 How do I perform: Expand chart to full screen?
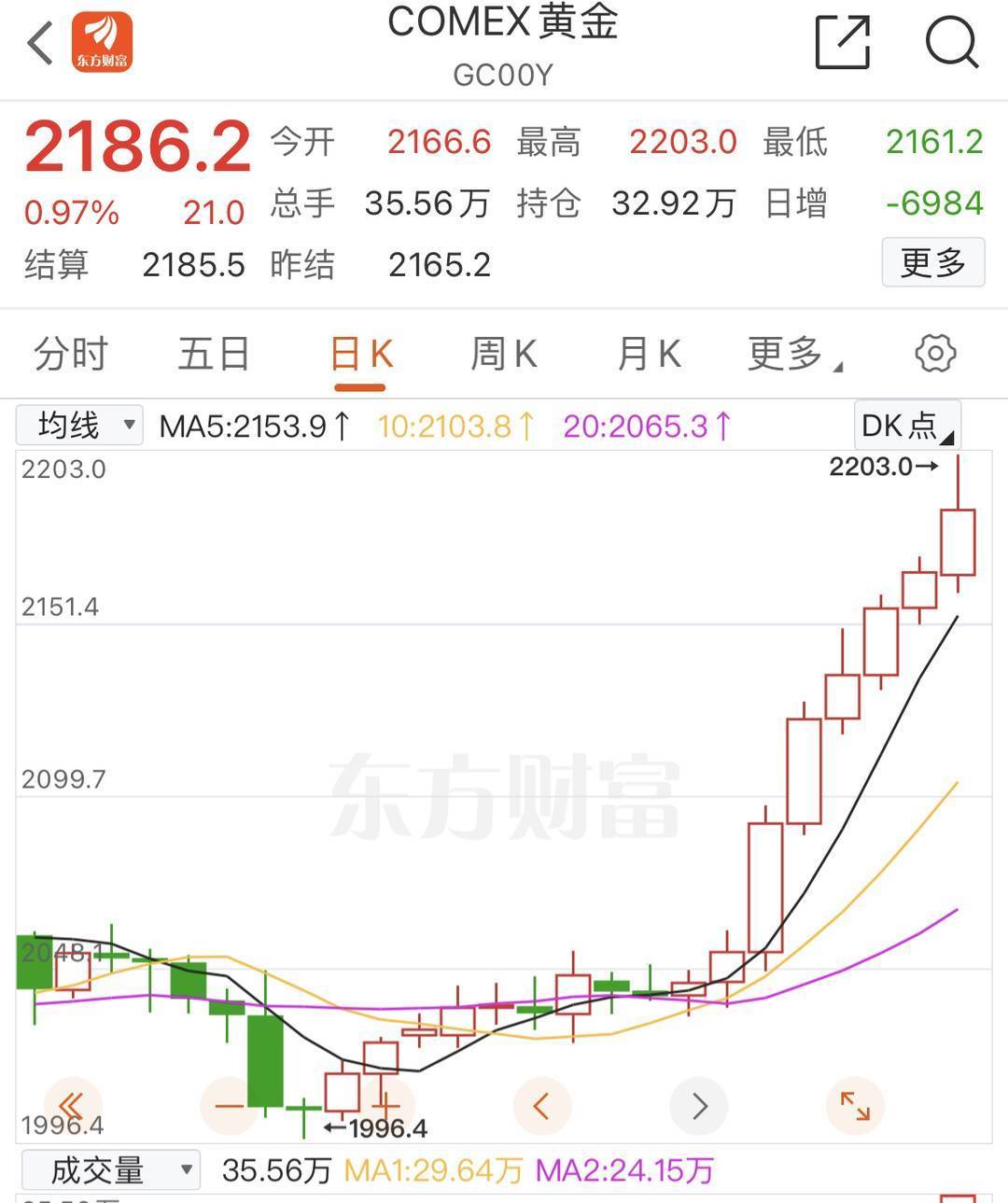coord(855,1106)
